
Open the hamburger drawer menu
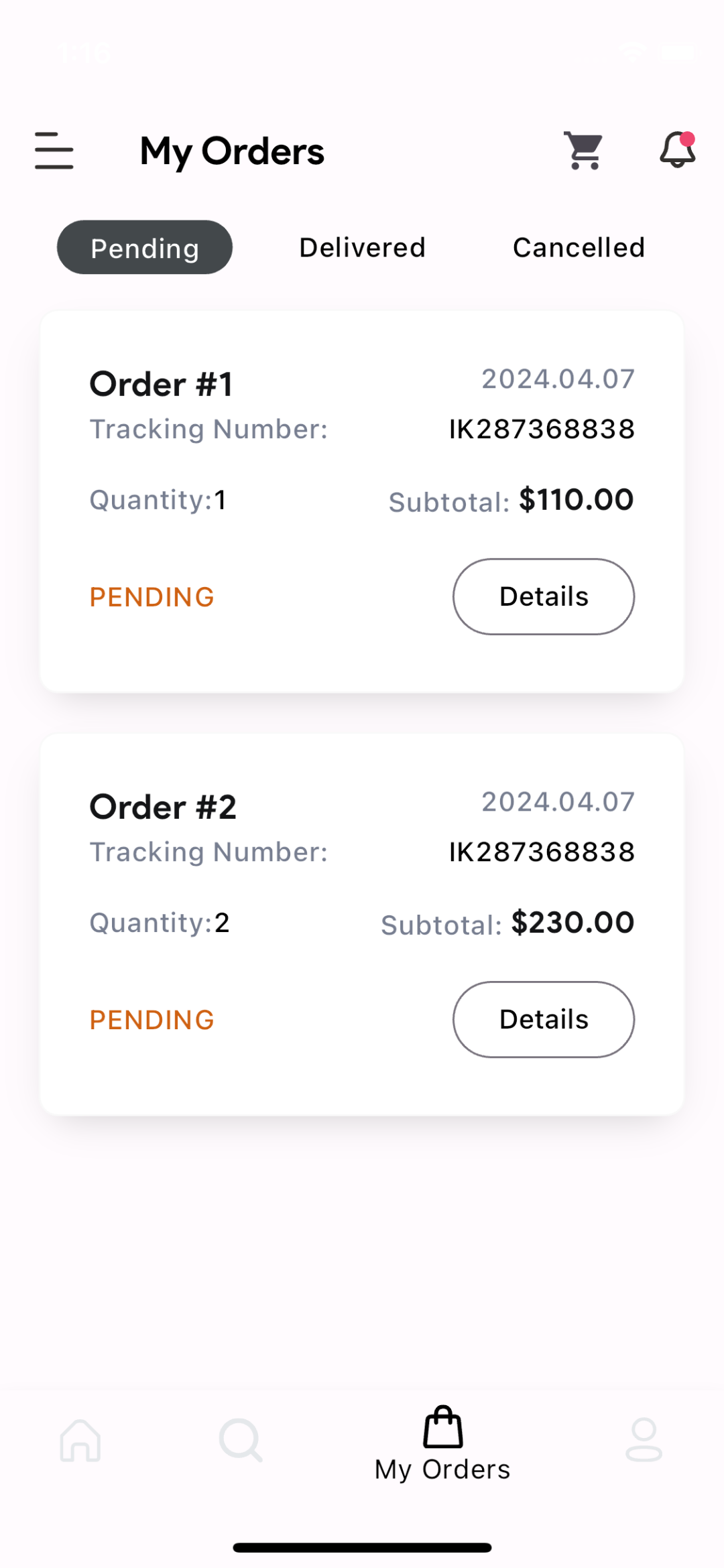(x=54, y=151)
